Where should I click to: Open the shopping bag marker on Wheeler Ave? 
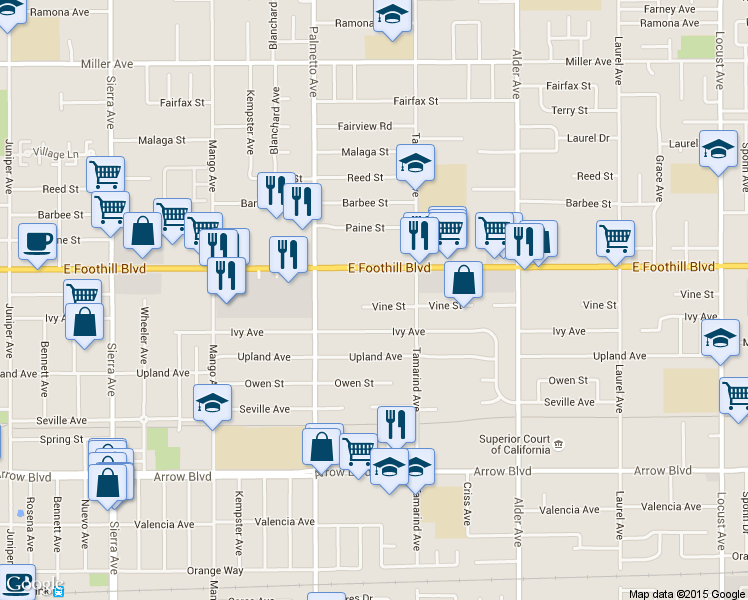pyautogui.click(x=143, y=231)
